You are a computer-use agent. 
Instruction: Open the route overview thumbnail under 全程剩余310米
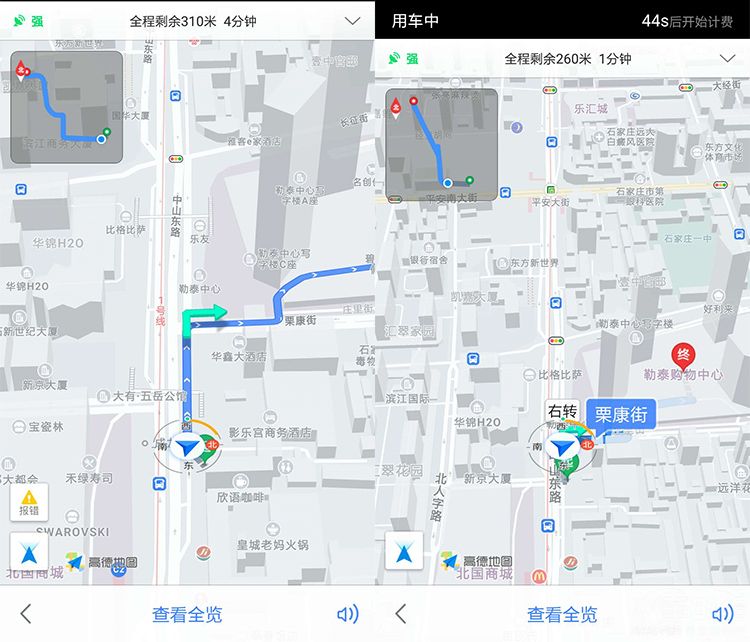67,107
